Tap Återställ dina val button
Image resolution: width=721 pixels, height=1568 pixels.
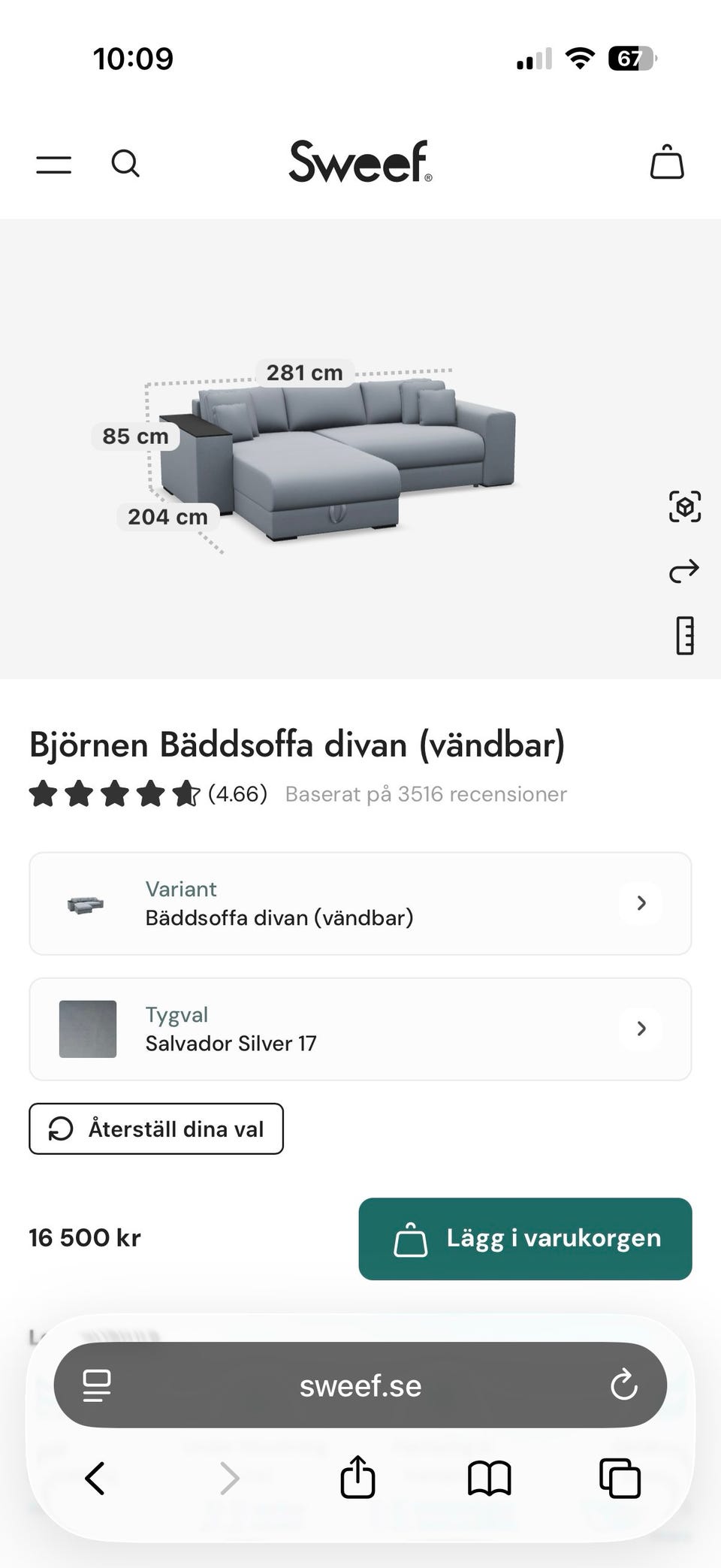[x=156, y=1128]
